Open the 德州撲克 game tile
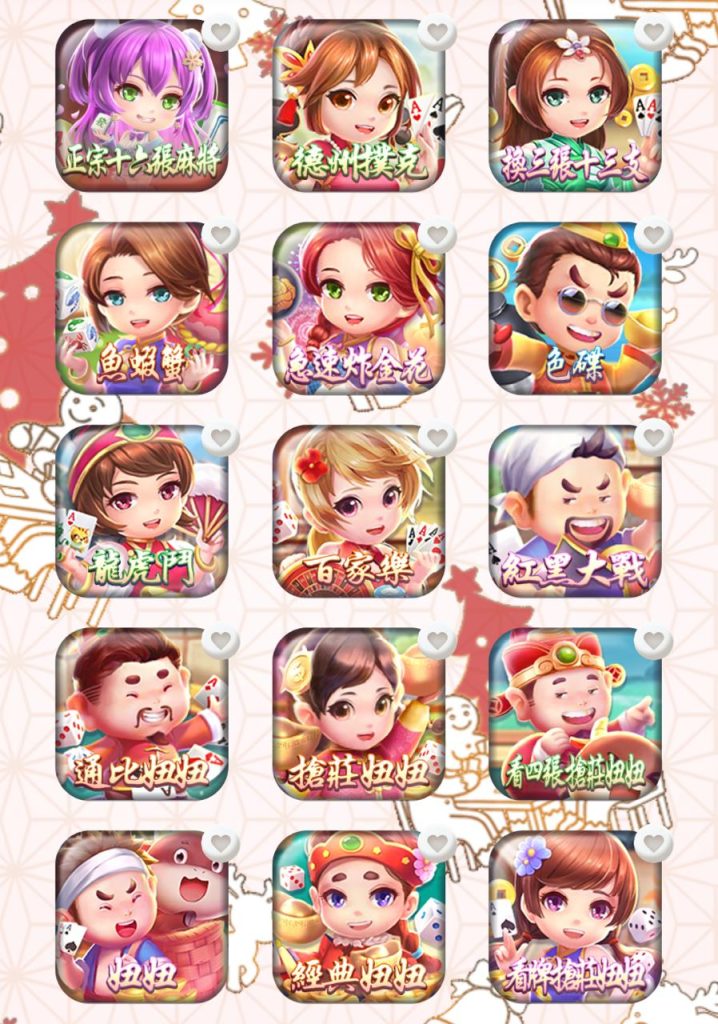 pos(359,106)
